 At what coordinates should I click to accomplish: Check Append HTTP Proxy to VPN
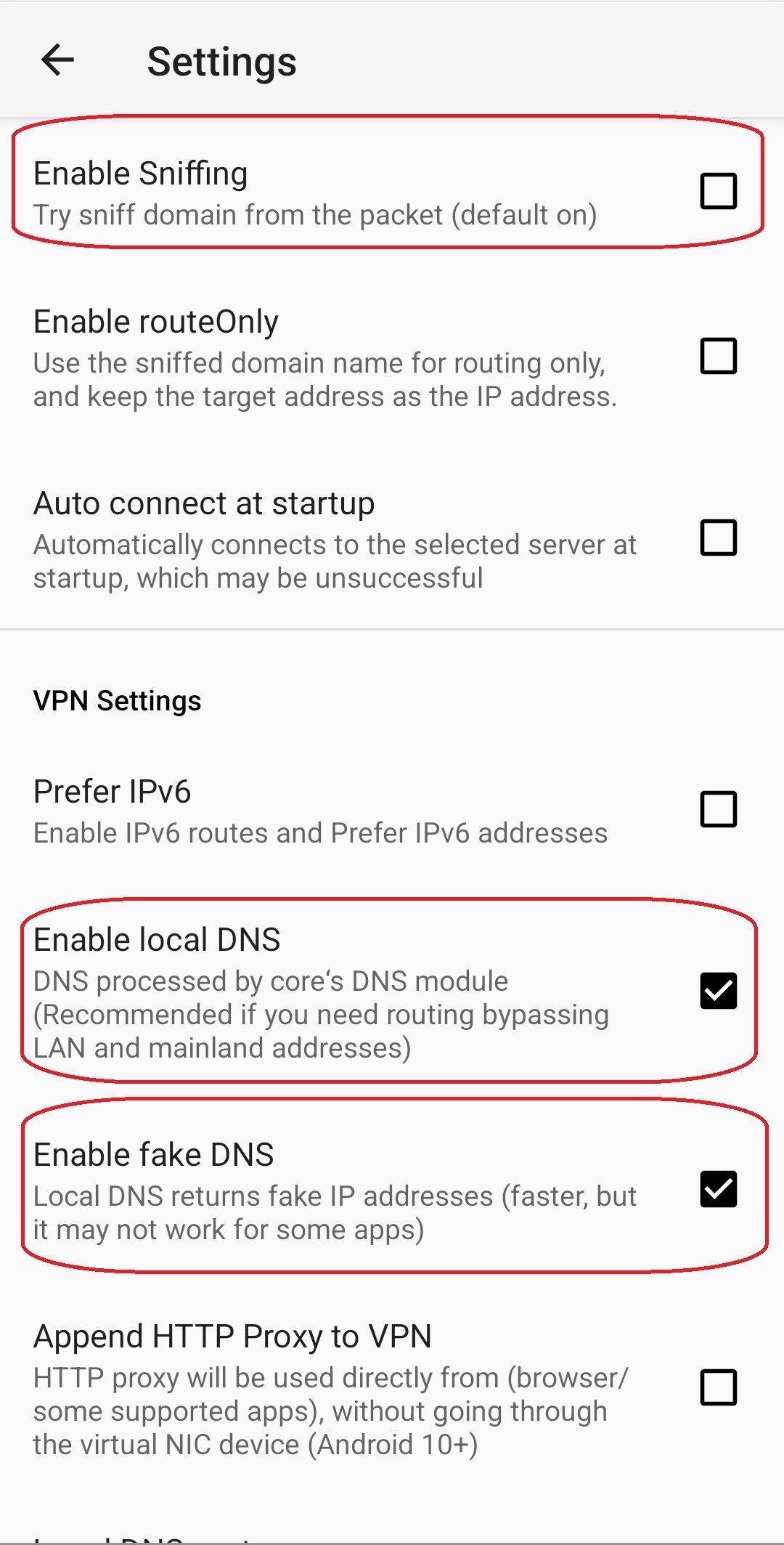(718, 1387)
